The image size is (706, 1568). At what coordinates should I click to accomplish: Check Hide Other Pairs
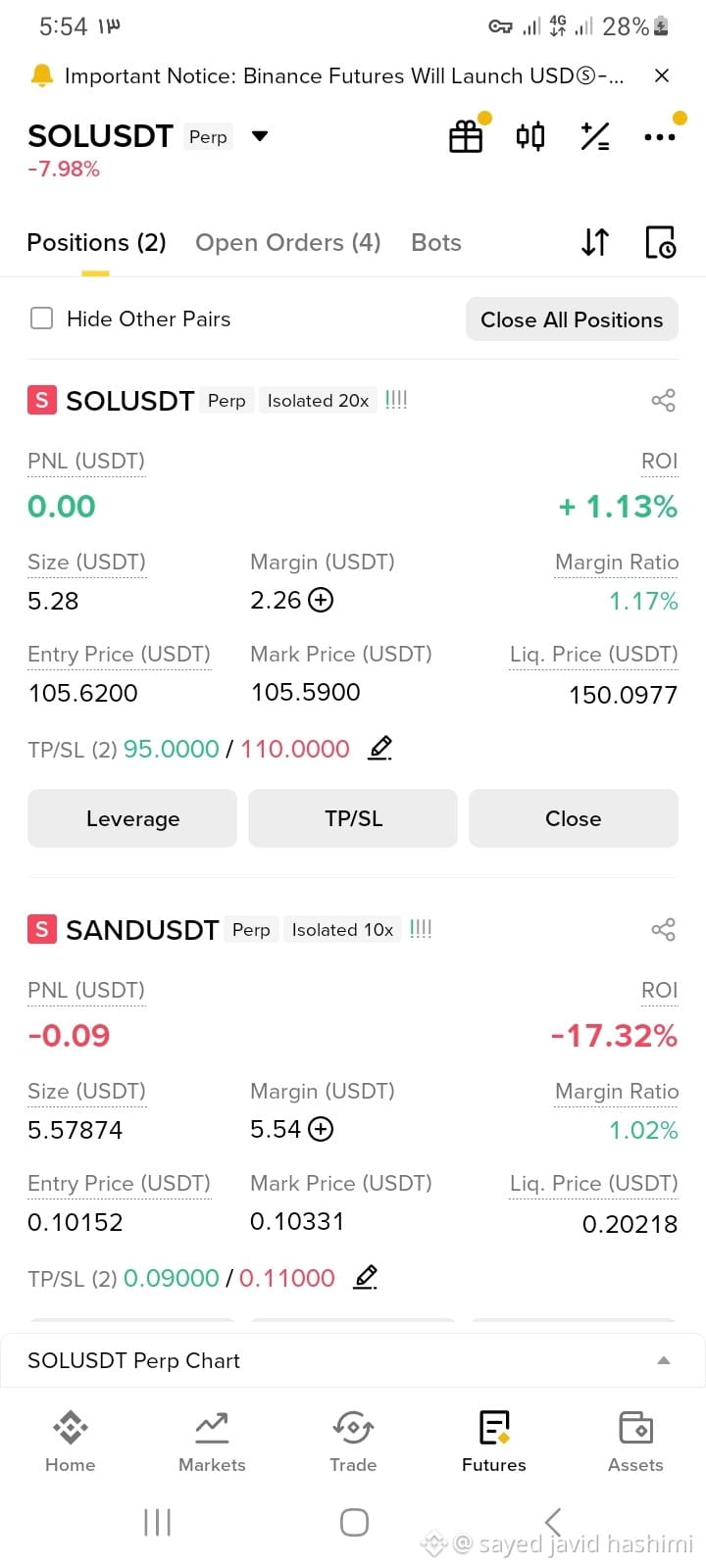(x=41, y=318)
